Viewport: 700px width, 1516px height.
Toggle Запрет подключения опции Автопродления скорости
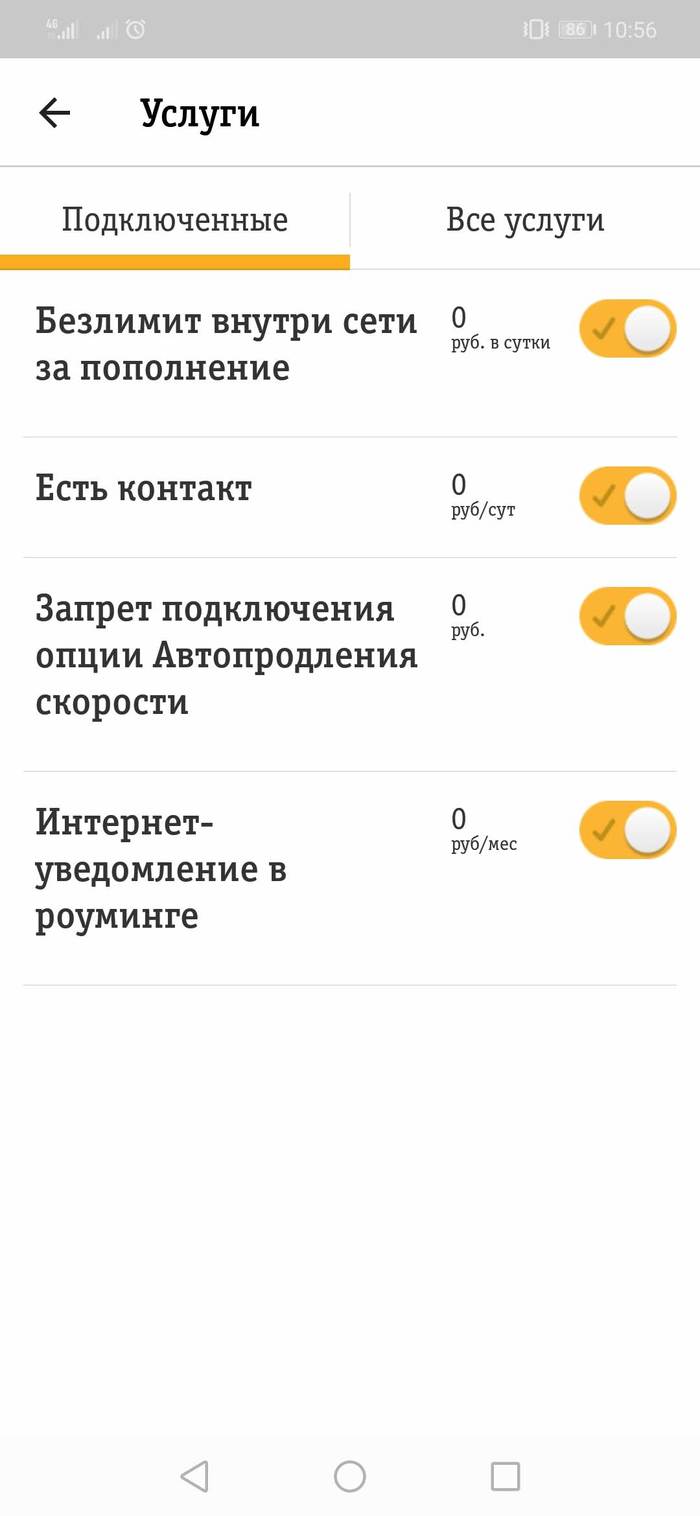pyautogui.click(x=627, y=616)
